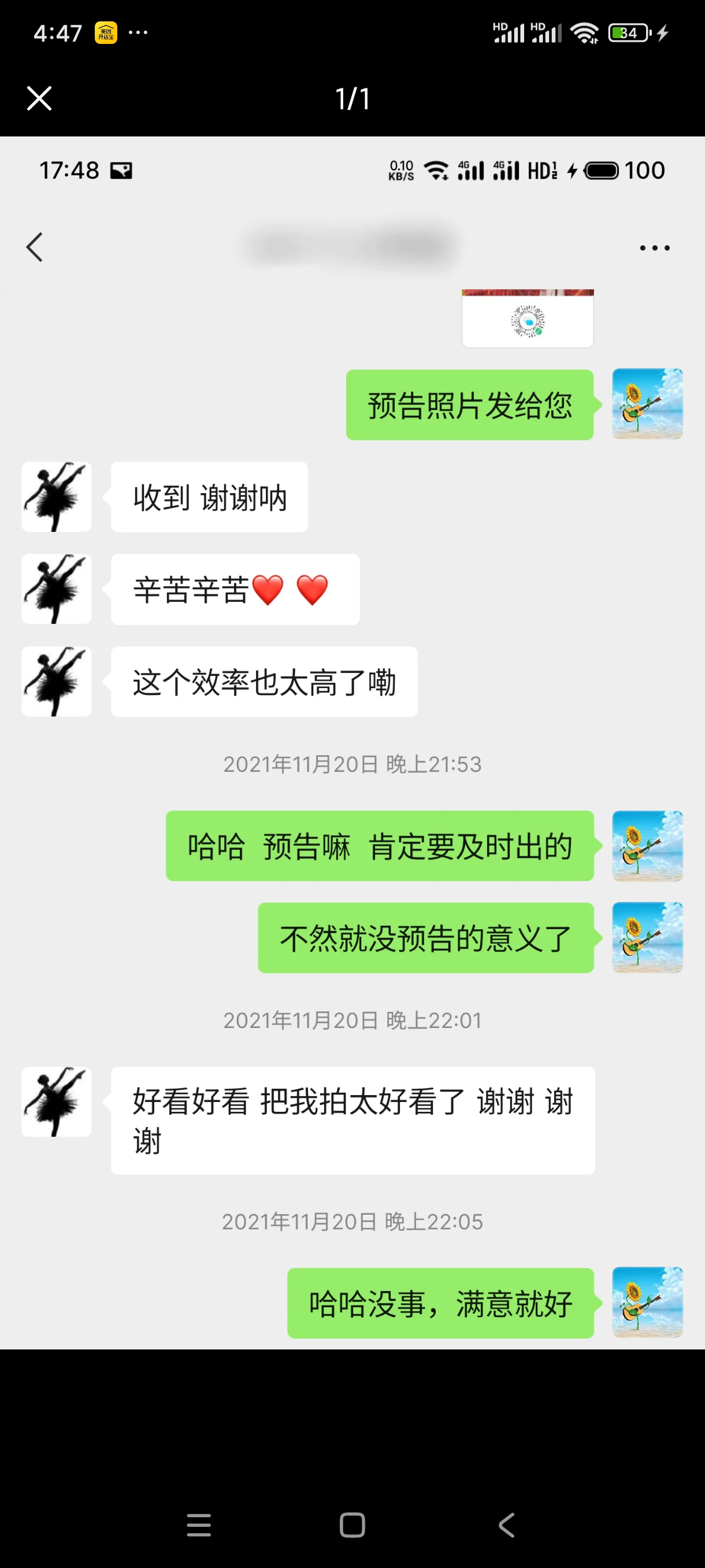Tap the system back arrow
The height and width of the screenshot is (1568, 705).
pos(507,1525)
